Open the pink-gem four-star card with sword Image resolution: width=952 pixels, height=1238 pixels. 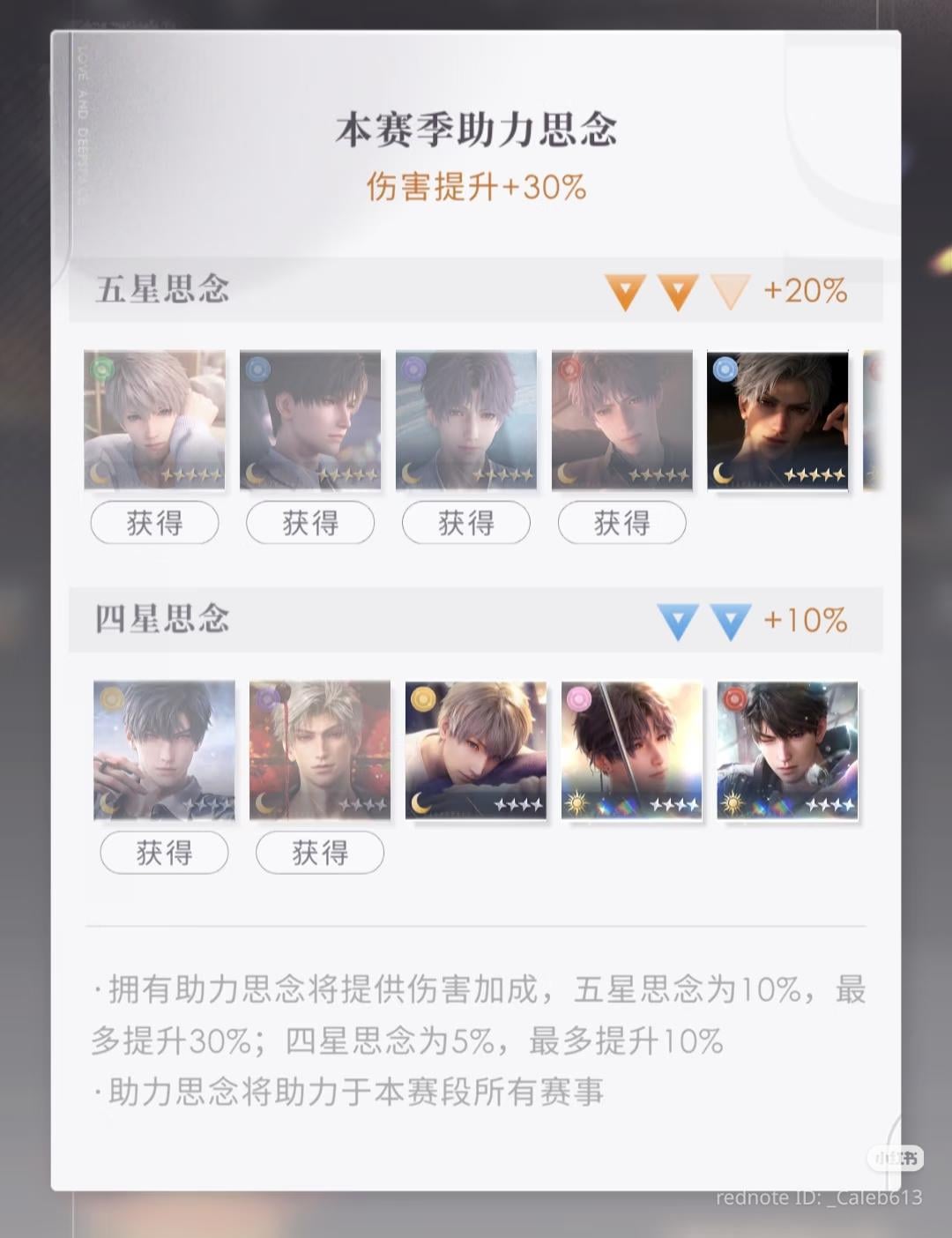pos(632,750)
